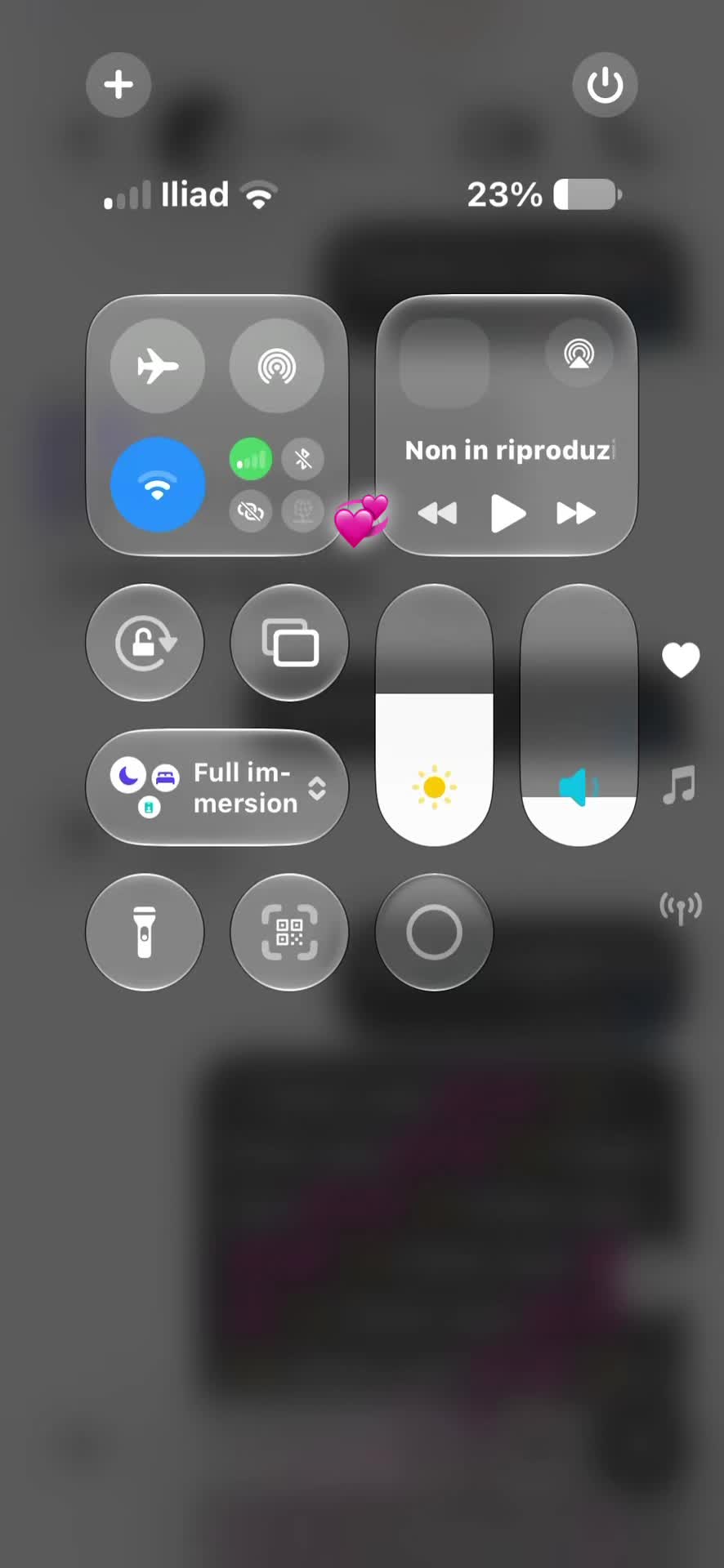Start screen recording
724x1568 pixels.
pos(434,932)
